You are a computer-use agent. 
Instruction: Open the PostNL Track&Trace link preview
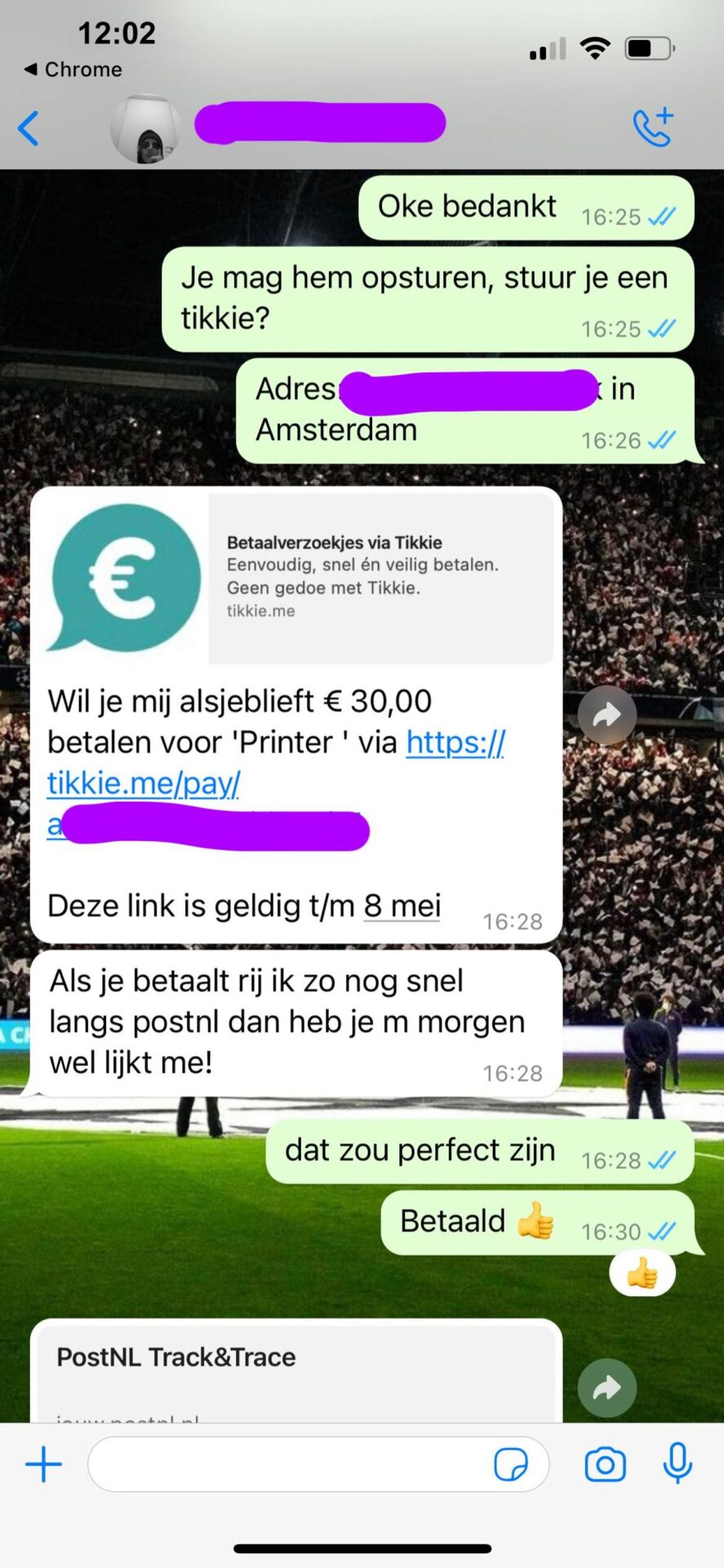tap(295, 1372)
